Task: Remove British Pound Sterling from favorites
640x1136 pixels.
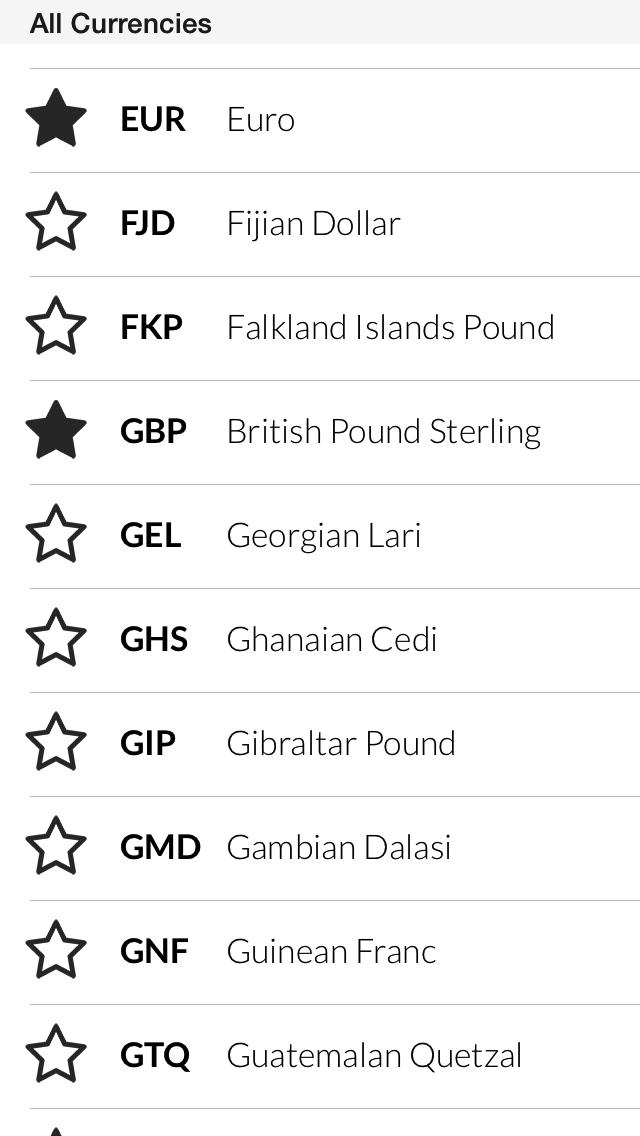Action: 56,431
